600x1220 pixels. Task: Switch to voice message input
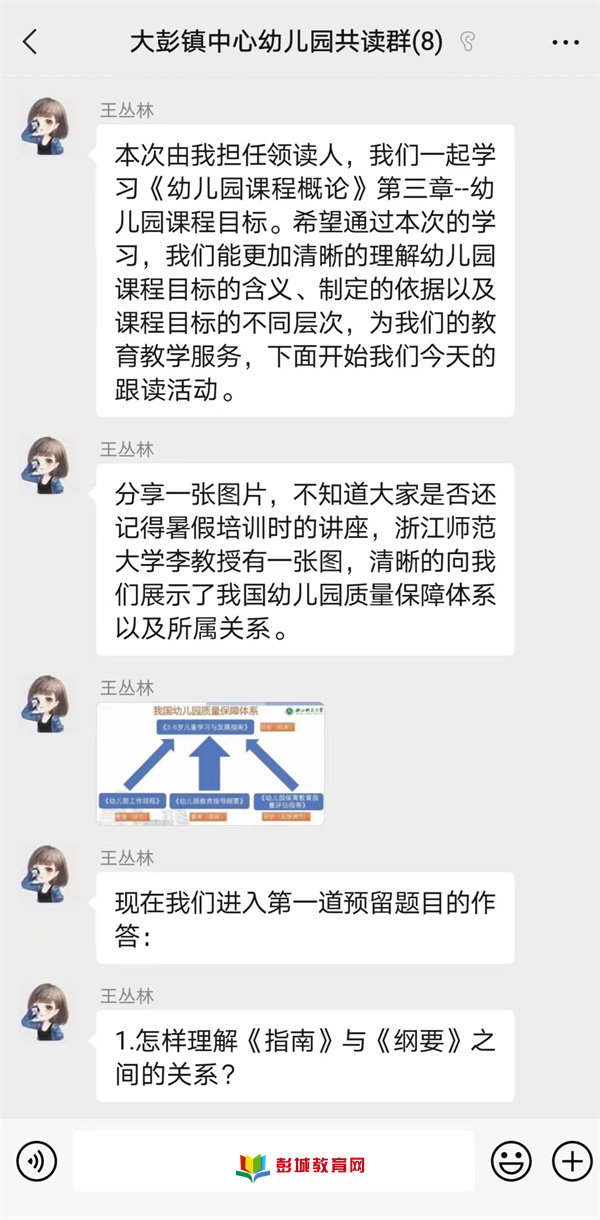point(37,1162)
